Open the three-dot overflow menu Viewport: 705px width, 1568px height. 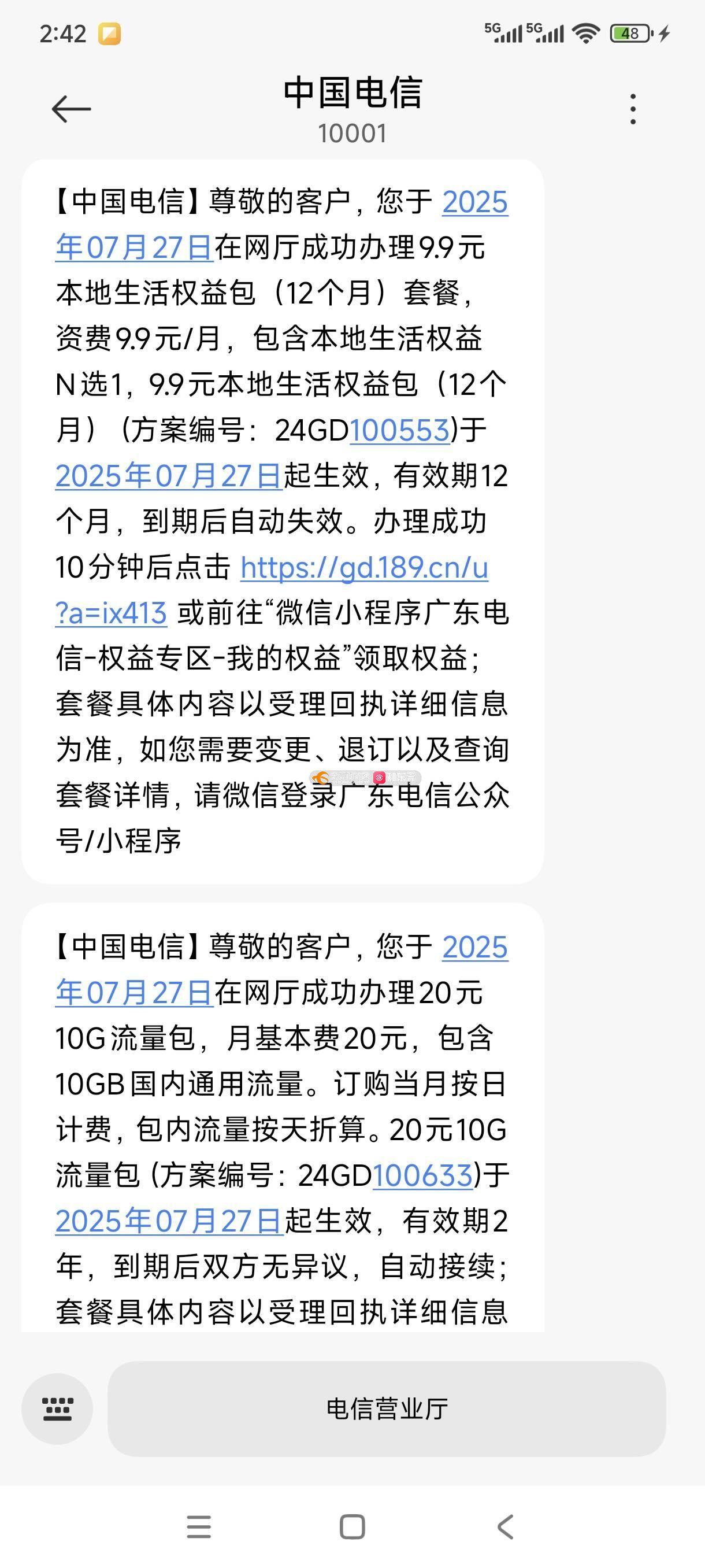633,109
